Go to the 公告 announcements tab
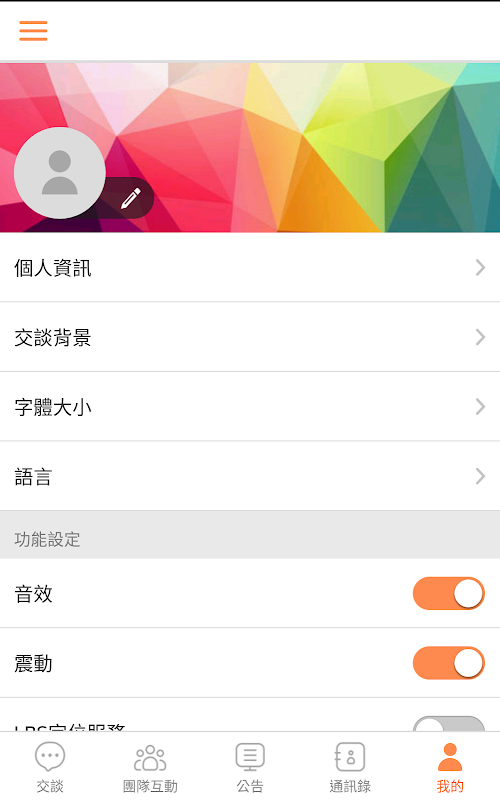500x800 pixels. point(250,767)
